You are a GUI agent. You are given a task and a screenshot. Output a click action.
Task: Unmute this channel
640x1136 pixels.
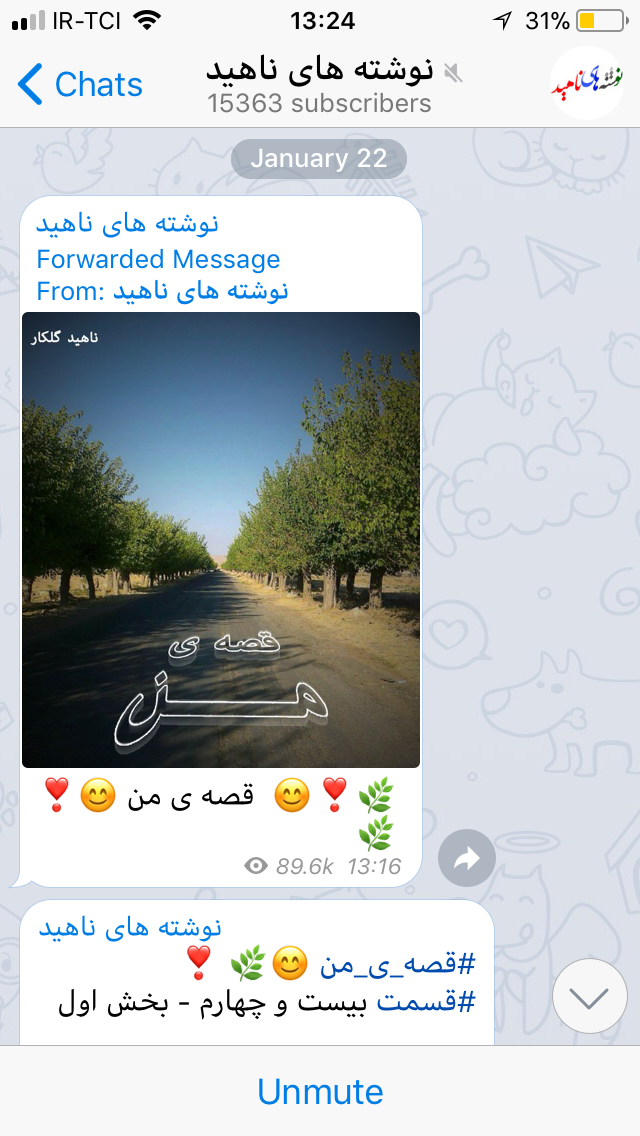pyautogui.click(x=320, y=1091)
